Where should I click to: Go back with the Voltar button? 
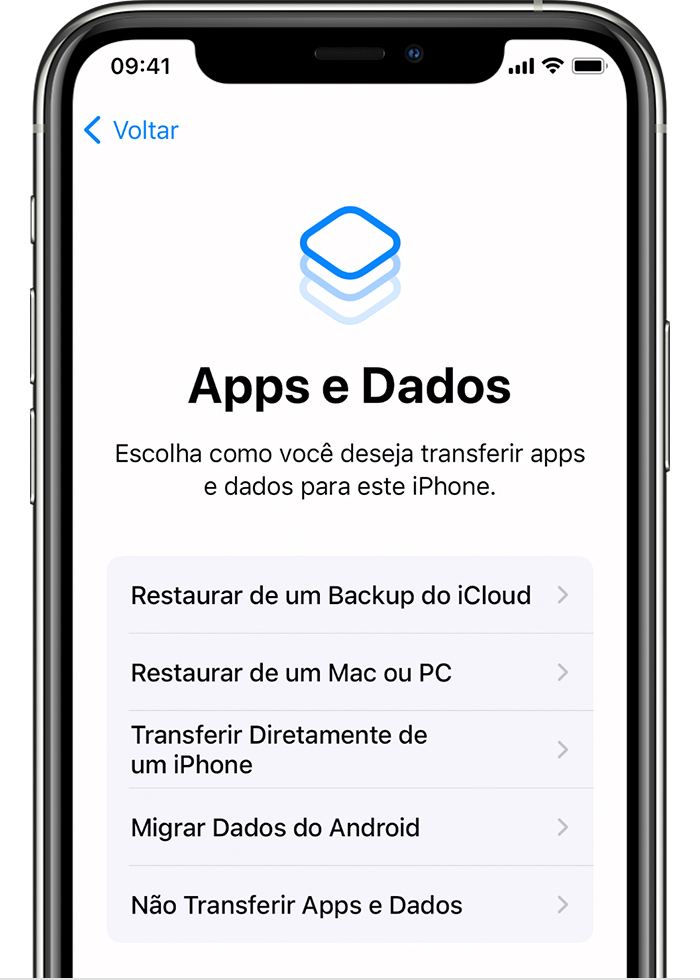[132, 130]
